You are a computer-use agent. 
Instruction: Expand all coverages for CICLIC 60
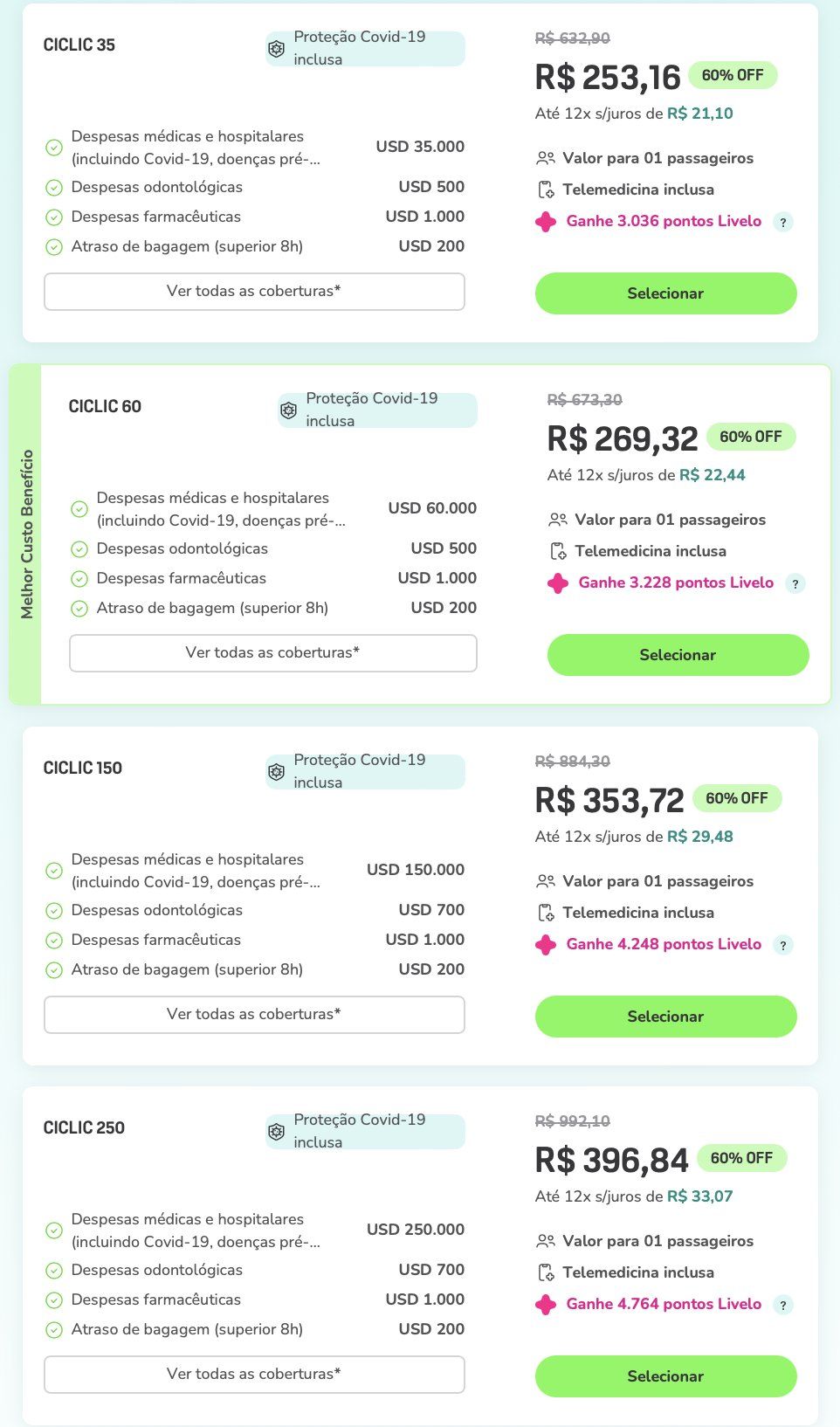(273, 653)
